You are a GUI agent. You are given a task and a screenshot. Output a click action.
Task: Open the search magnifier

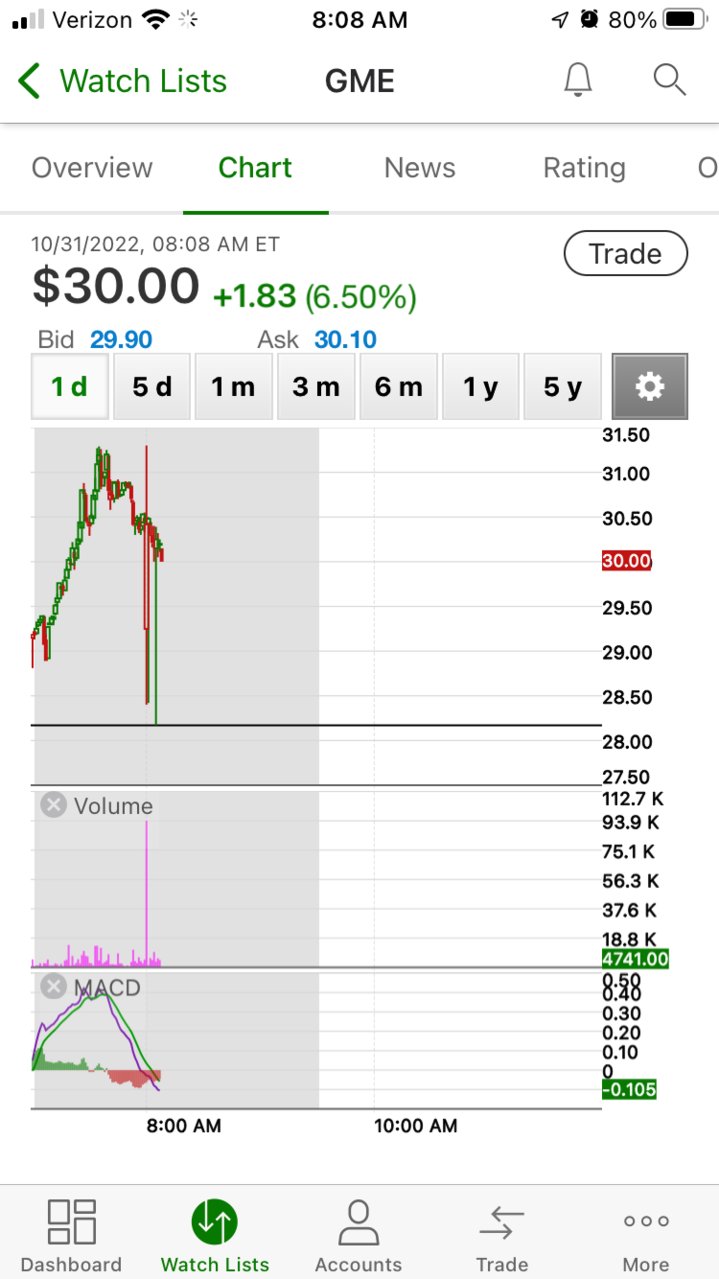[x=669, y=80]
